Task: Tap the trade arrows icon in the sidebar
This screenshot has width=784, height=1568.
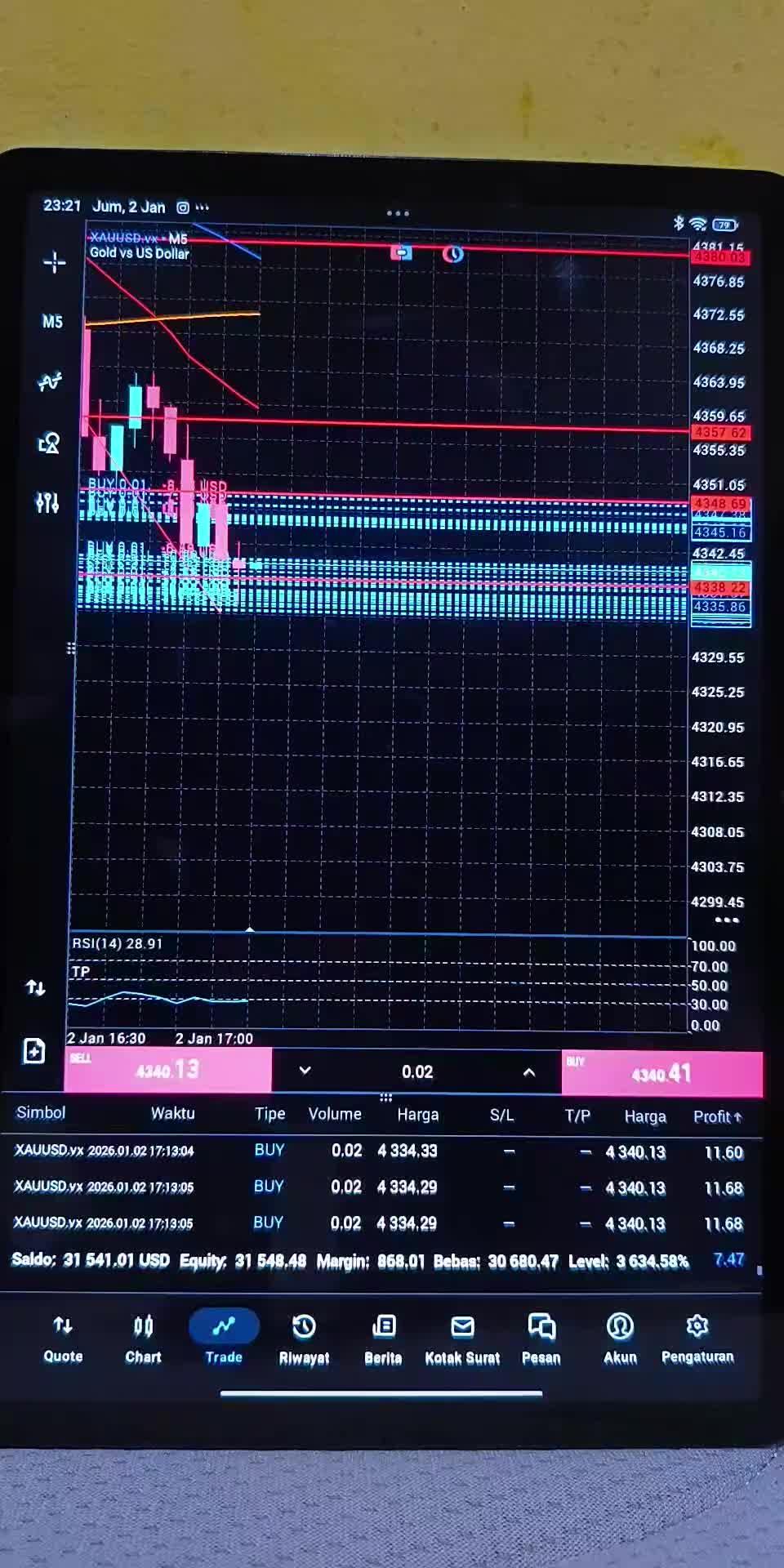Action: pos(36,988)
